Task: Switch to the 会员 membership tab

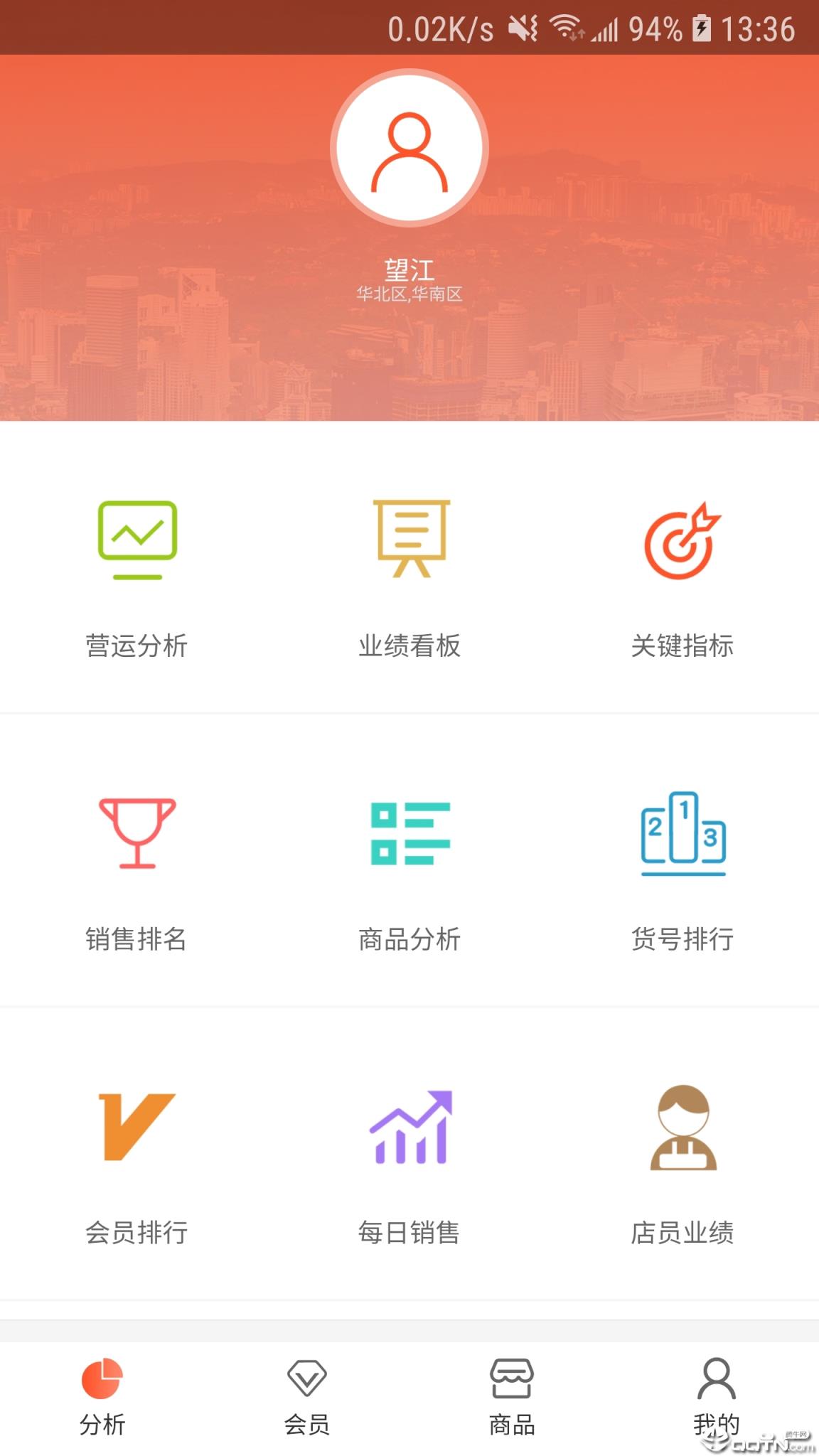Action: pyautogui.click(x=307, y=1393)
